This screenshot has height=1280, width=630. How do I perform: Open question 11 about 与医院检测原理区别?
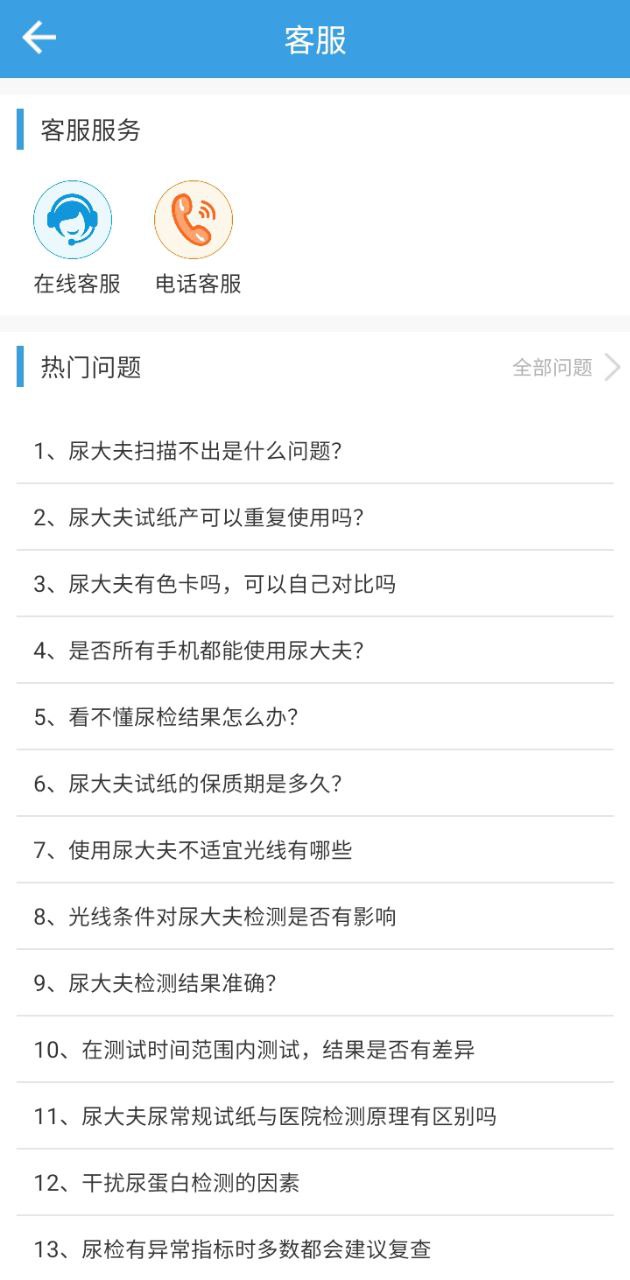pyautogui.click(x=315, y=1116)
